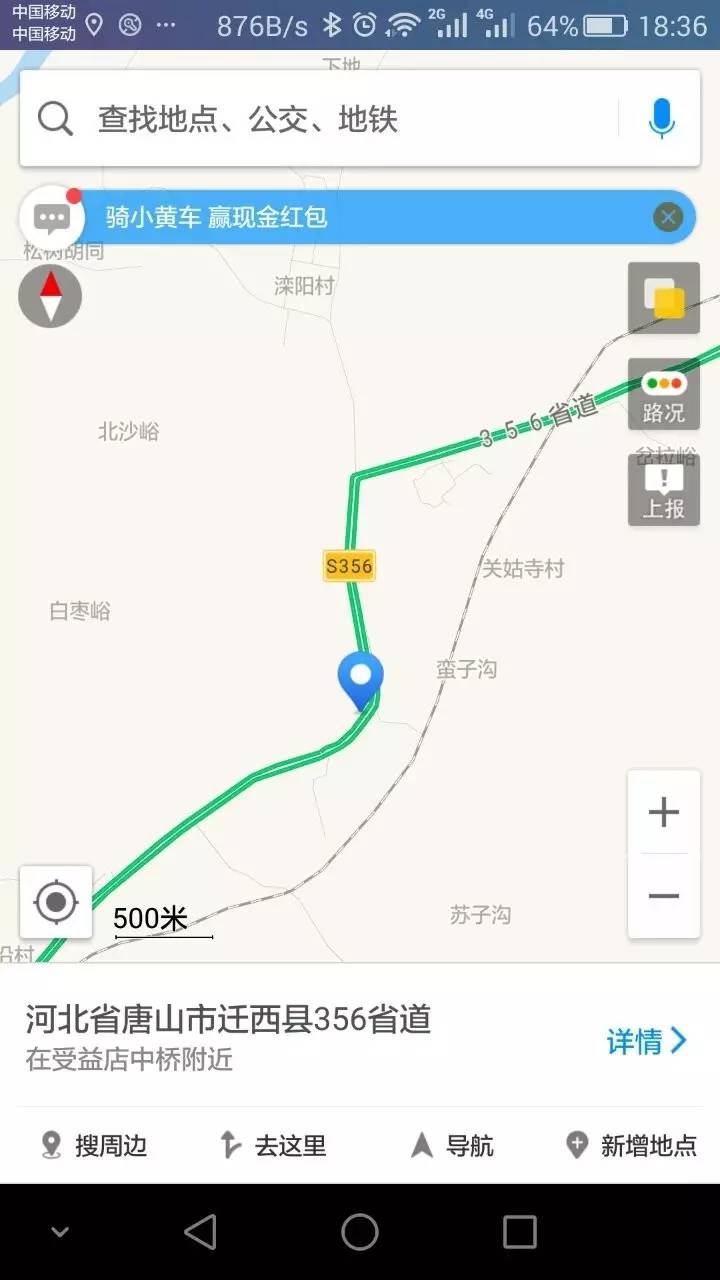Return to the home screen
720x1280 pixels.
point(360,1232)
